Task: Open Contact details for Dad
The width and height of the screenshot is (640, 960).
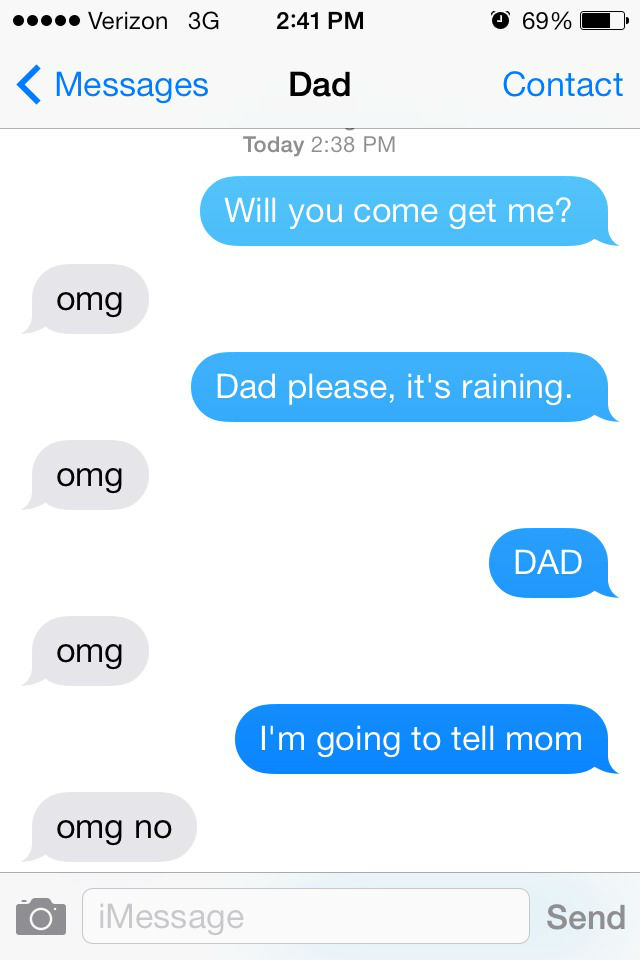Action: 562,85
